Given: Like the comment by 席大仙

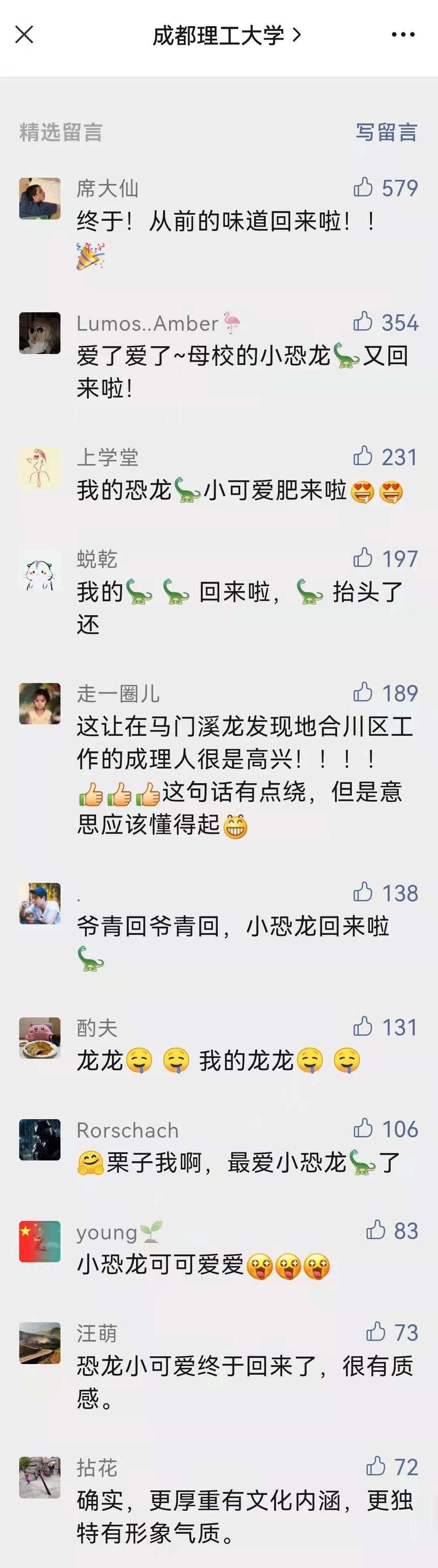Looking at the screenshot, I should pyautogui.click(x=363, y=188).
